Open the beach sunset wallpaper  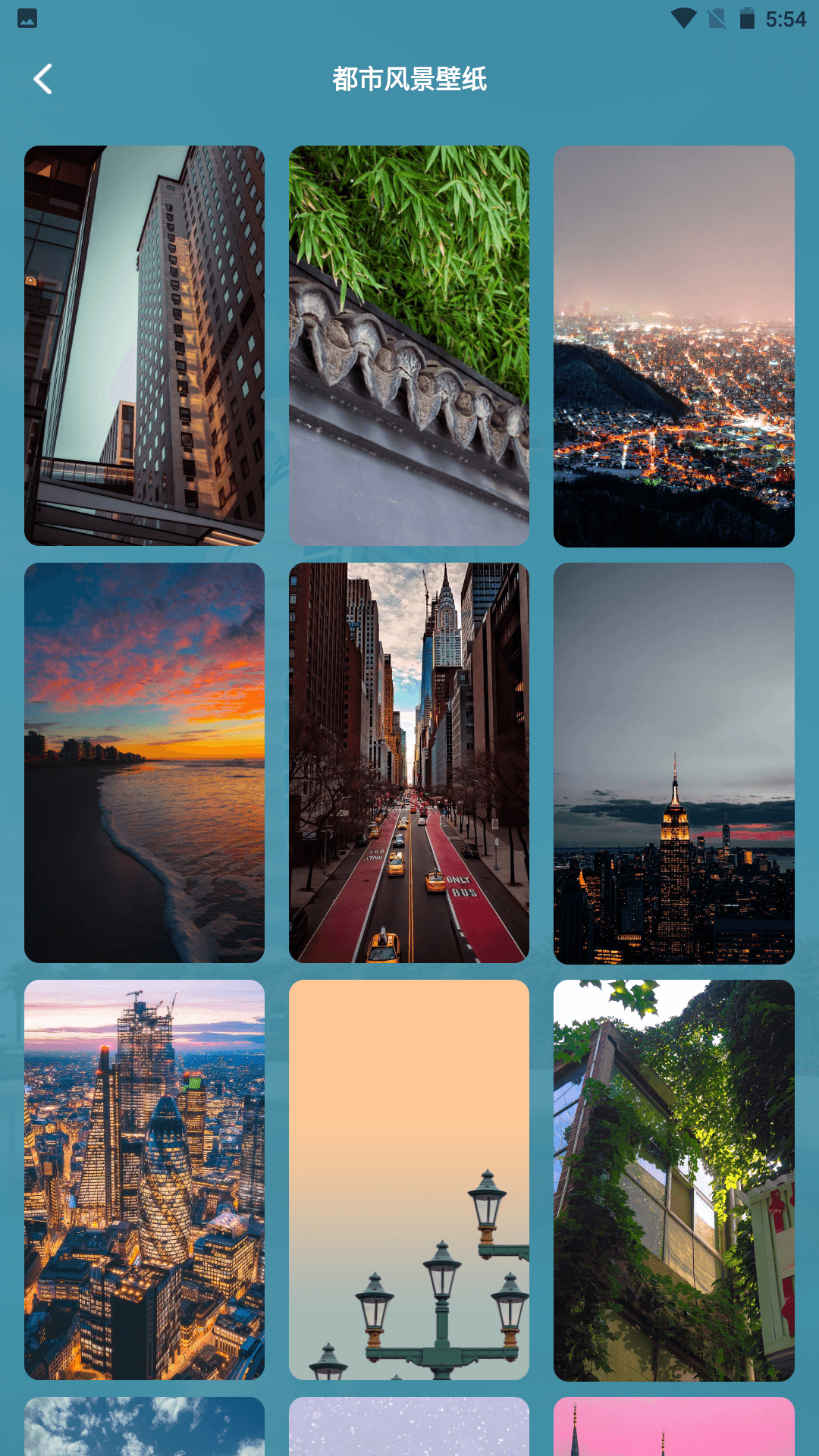pos(144,762)
